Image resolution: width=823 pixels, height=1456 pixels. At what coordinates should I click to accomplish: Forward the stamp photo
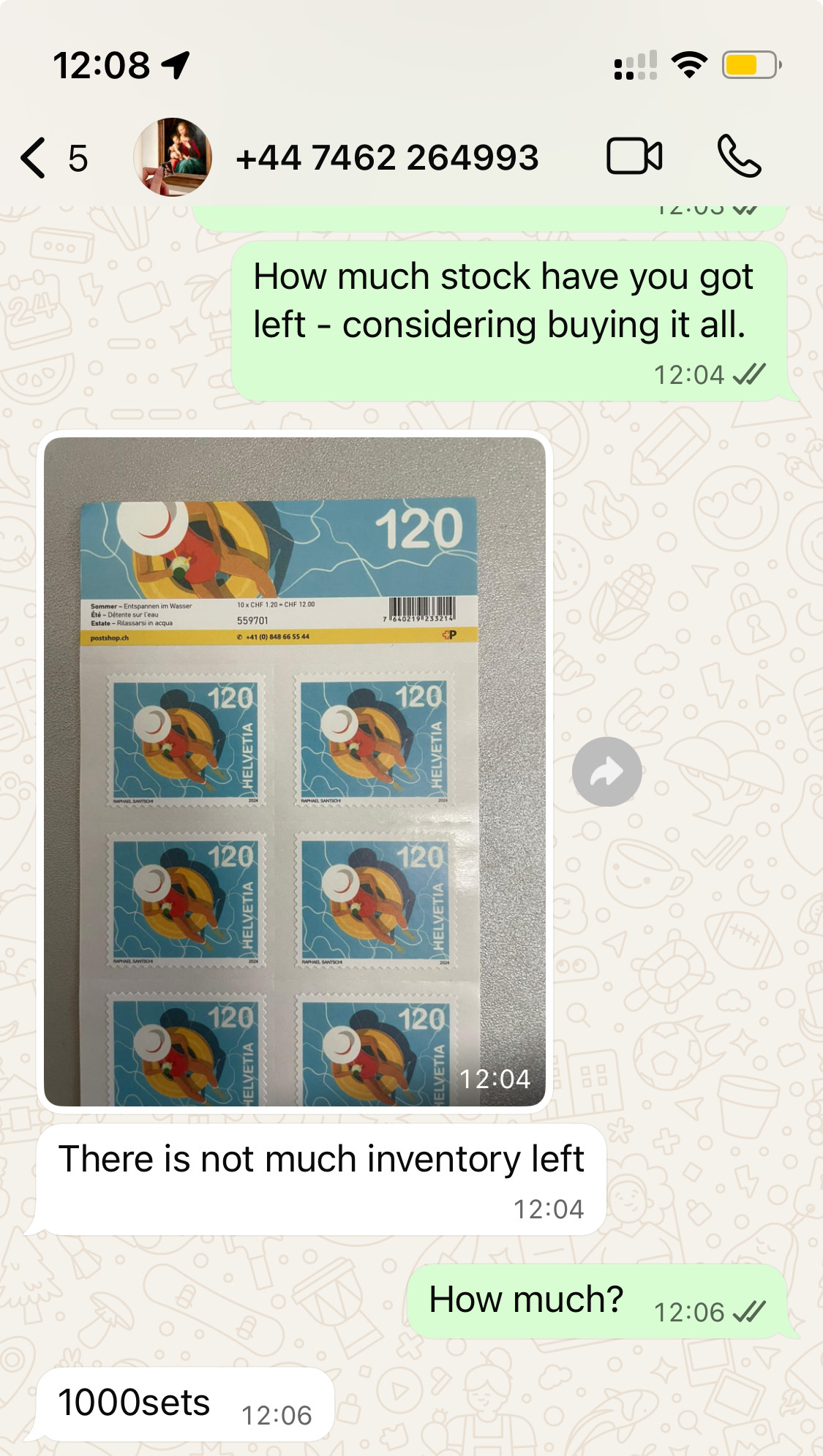point(606,772)
